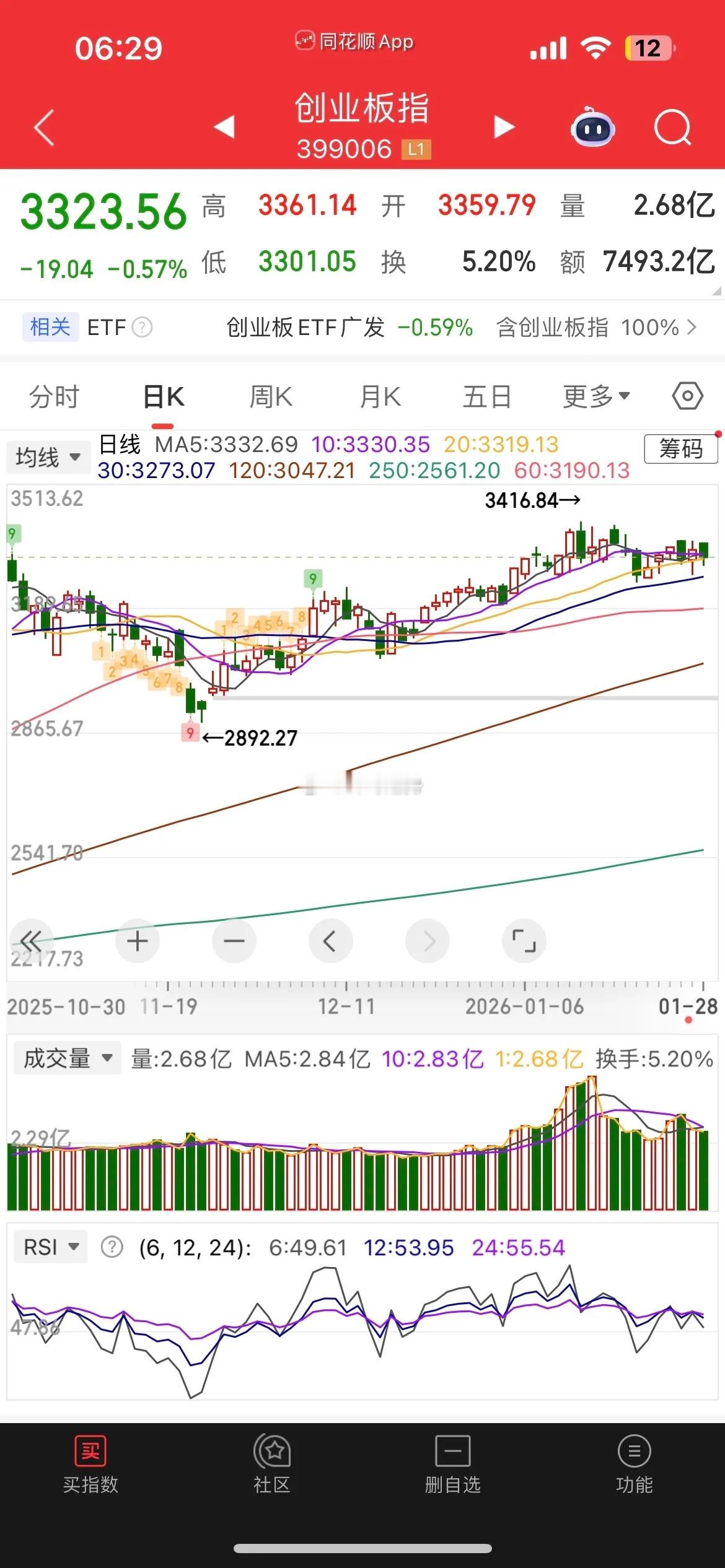Open the robot assistant icon
Image resolution: width=725 pixels, height=1568 pixels.
tap(592, 127)
